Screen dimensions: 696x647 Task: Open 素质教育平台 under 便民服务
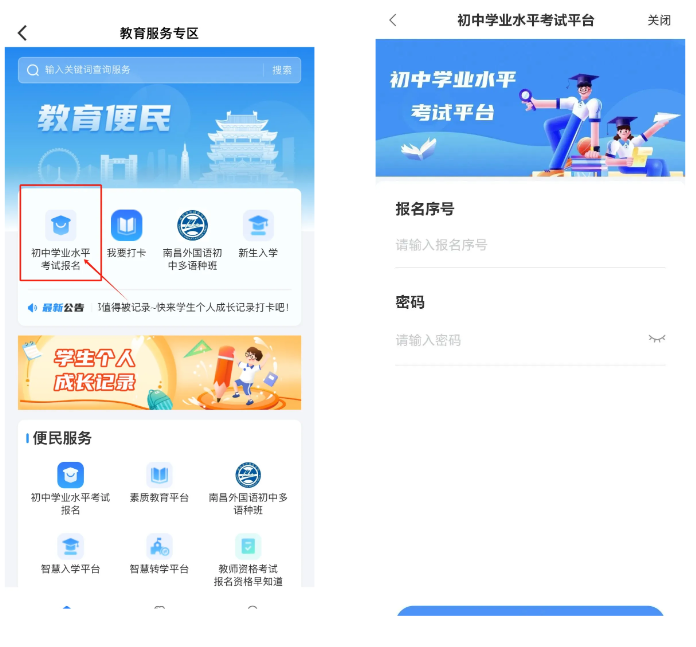pyautogui.click(x=159, y=482)
